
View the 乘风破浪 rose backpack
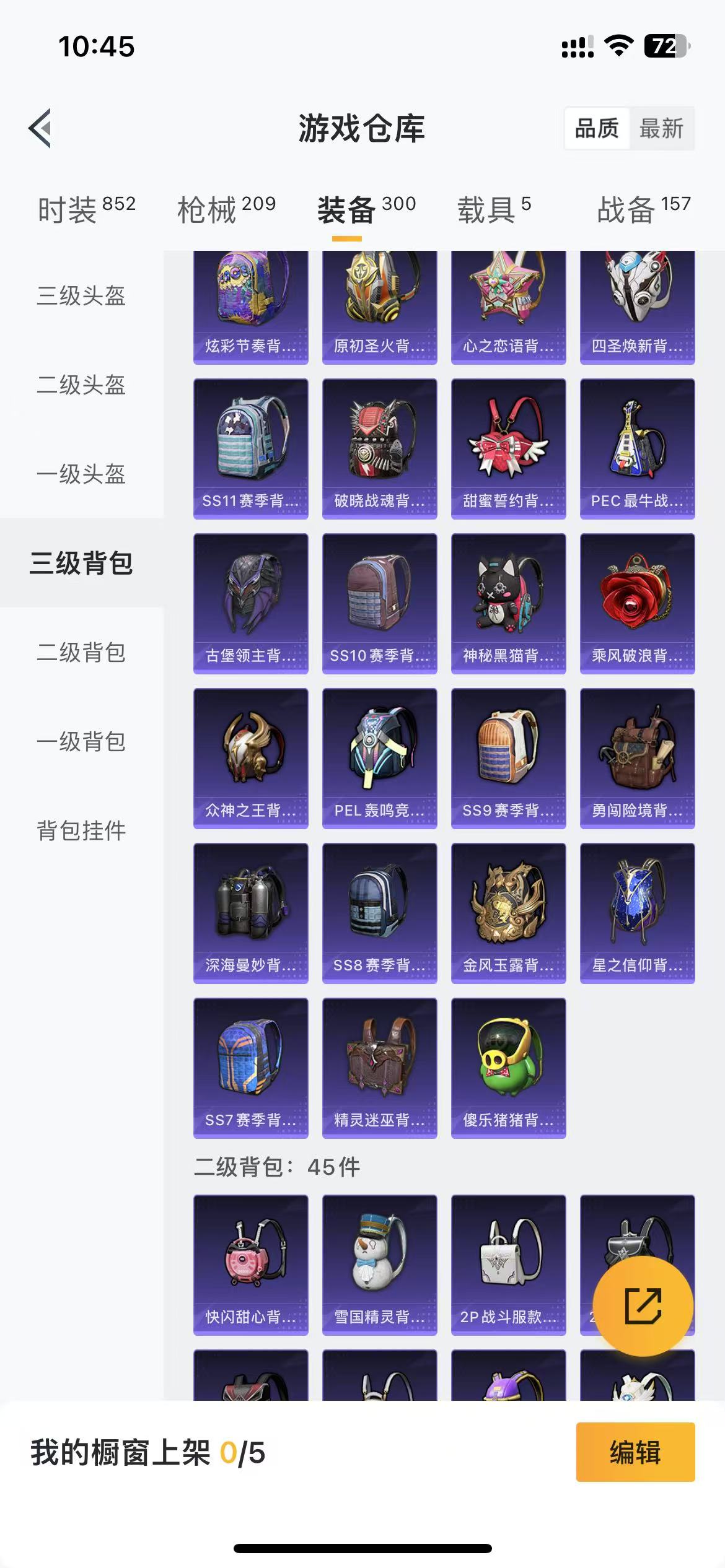click(x=638, y=604)
